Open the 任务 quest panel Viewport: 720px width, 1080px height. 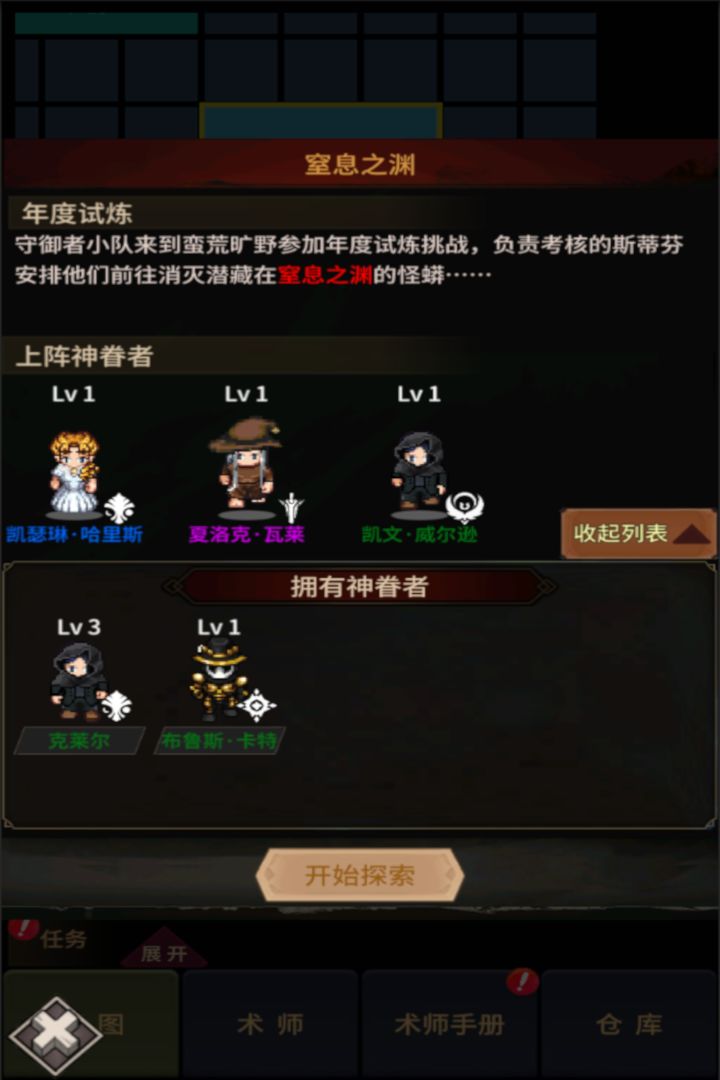coord(62,940)
